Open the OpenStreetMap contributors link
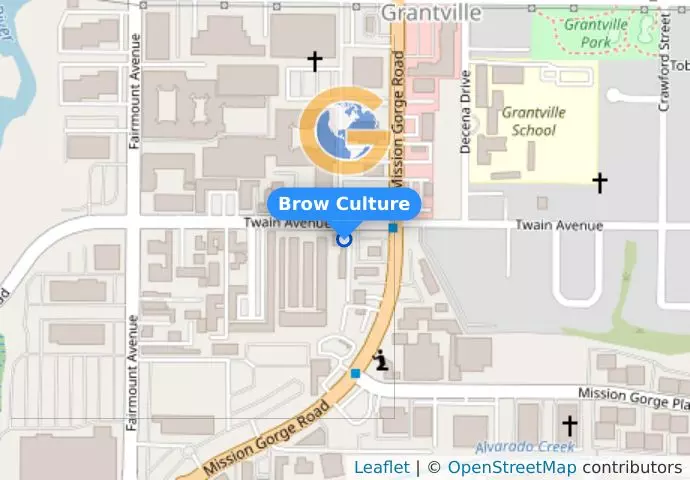 tap(511, 467)
